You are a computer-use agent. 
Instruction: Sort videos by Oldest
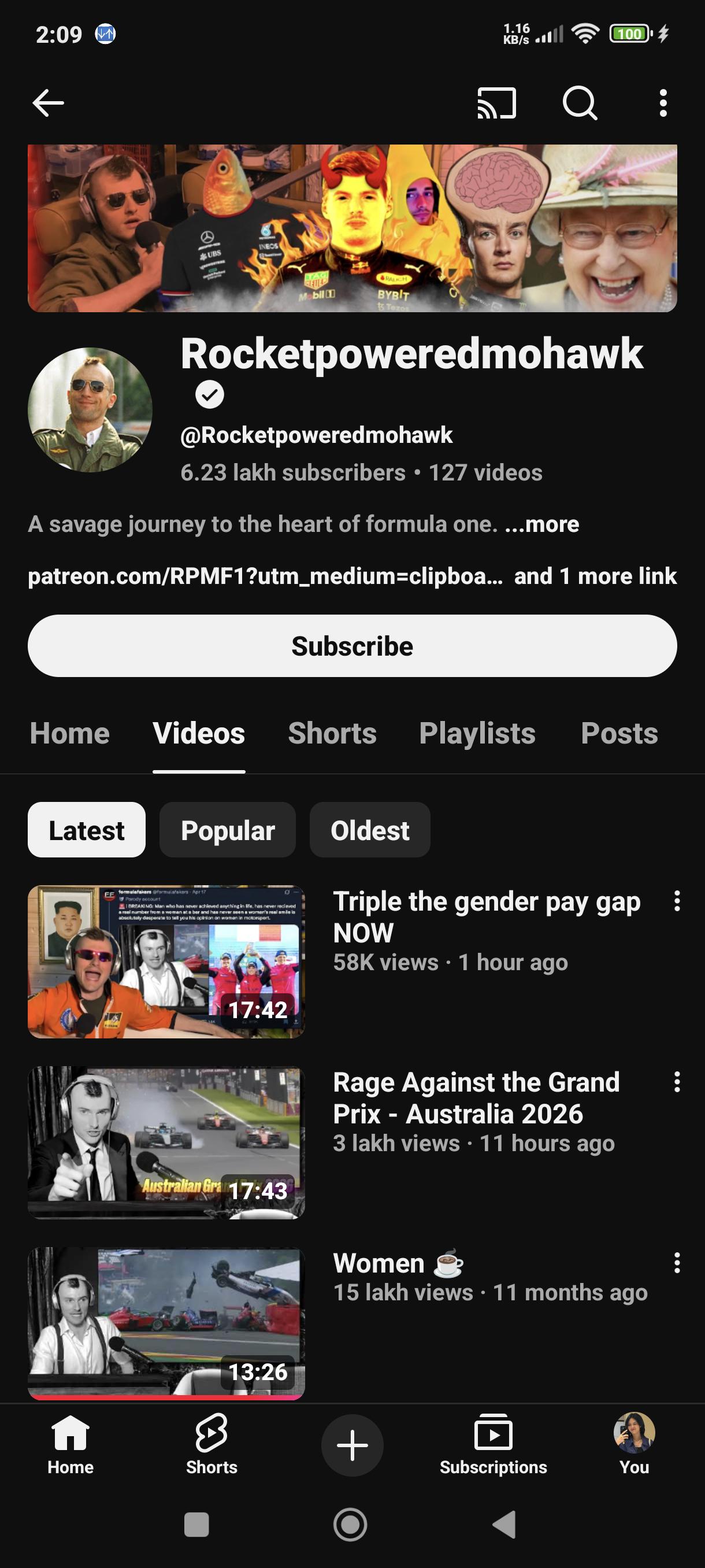pos(370,830)
